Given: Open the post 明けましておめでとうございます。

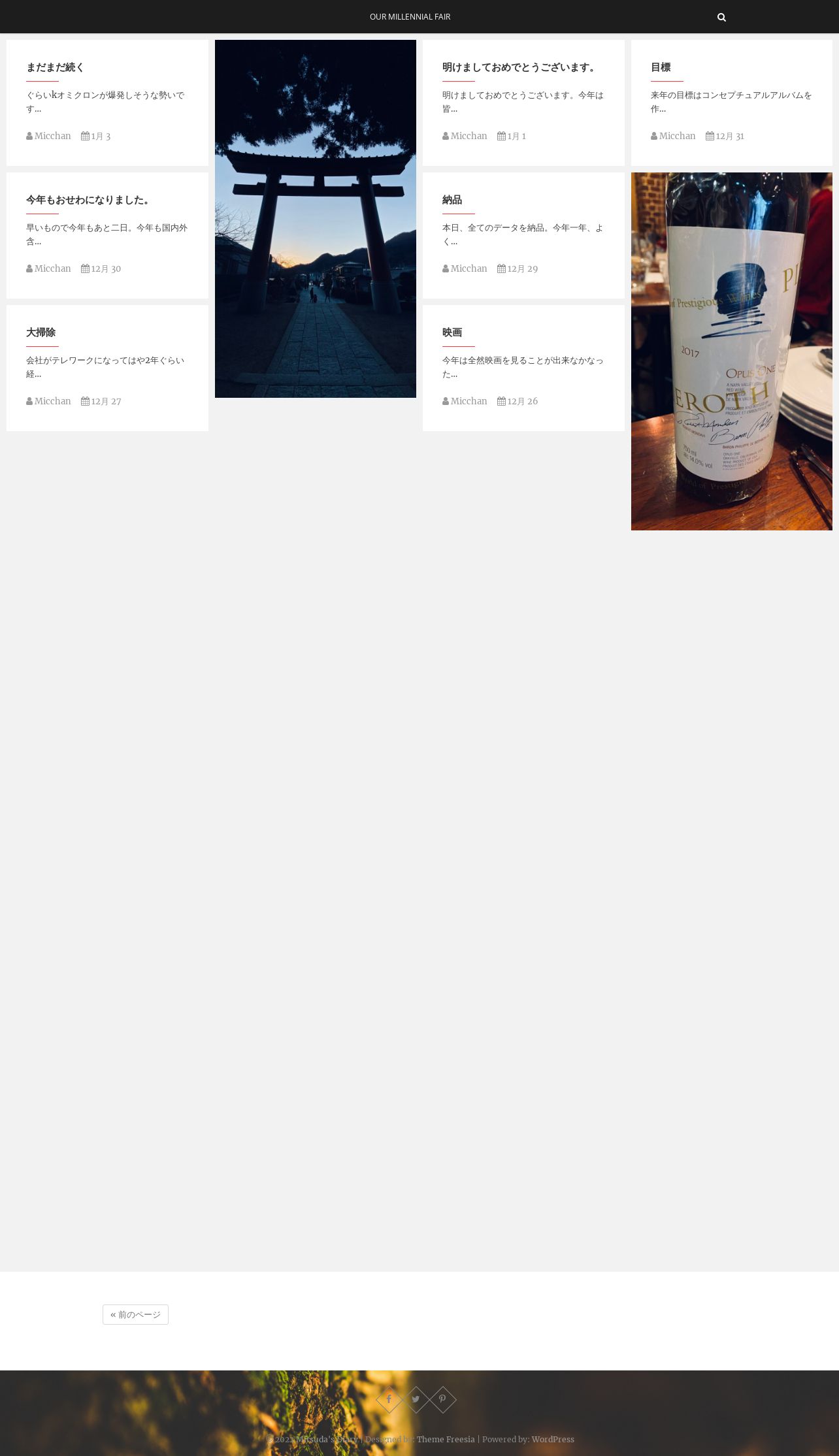Looking at the screenshot, I should click(519, 67).
